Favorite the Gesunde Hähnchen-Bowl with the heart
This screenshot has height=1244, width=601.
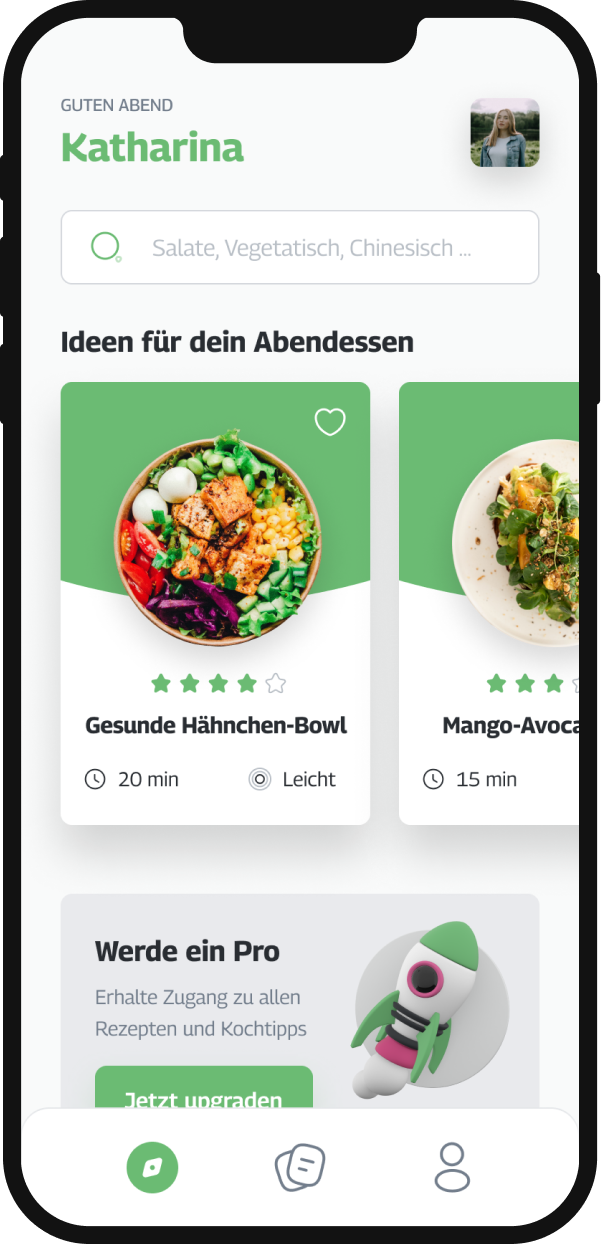330,422
